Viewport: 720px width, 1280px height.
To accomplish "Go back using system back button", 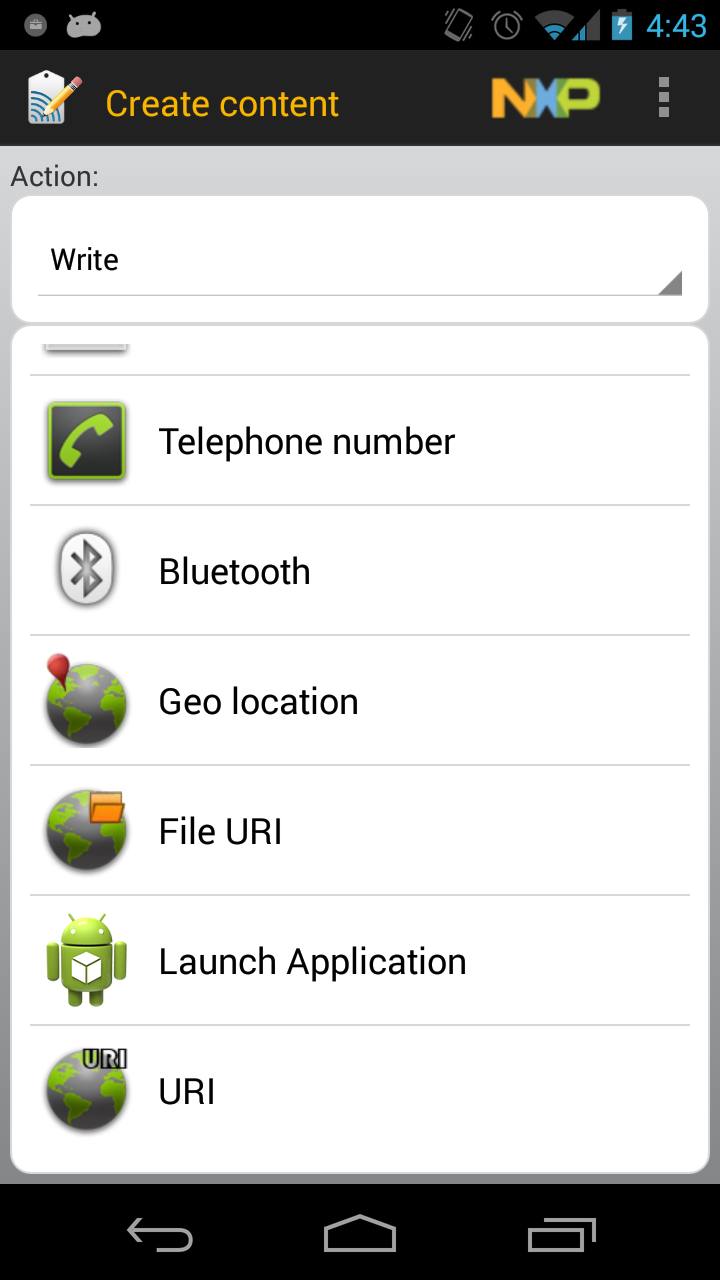I will tap(160, 1234).
